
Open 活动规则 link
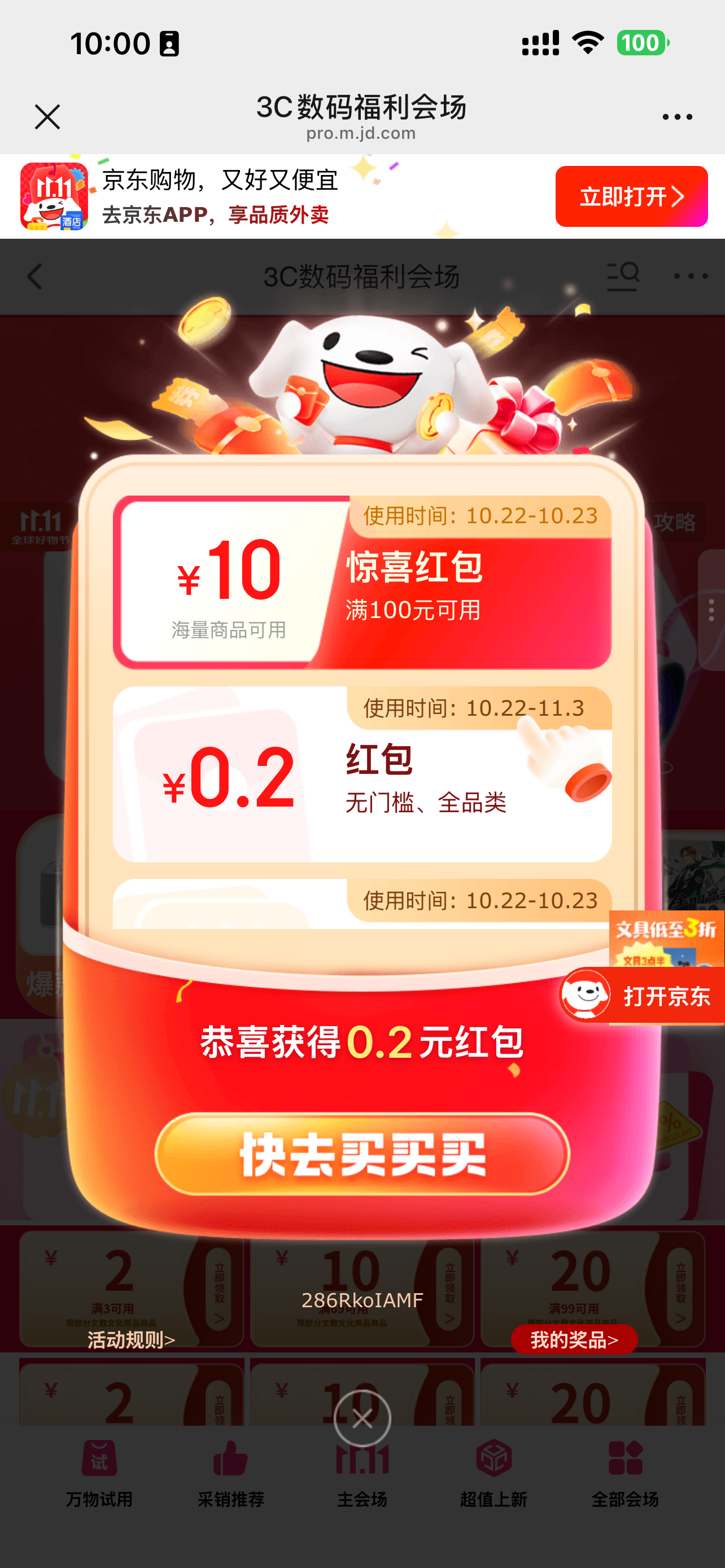pos(132,1339)
